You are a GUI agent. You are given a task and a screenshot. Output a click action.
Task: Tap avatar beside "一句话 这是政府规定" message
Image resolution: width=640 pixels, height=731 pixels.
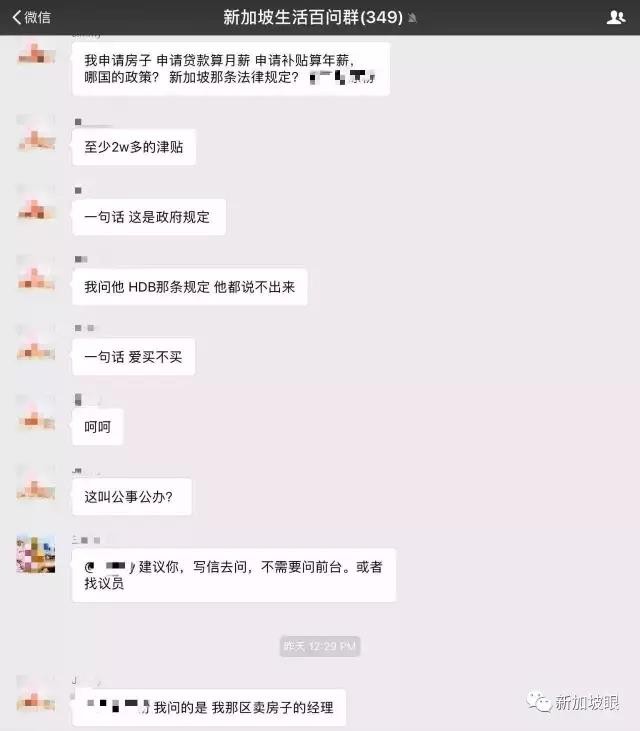point(36,204)
